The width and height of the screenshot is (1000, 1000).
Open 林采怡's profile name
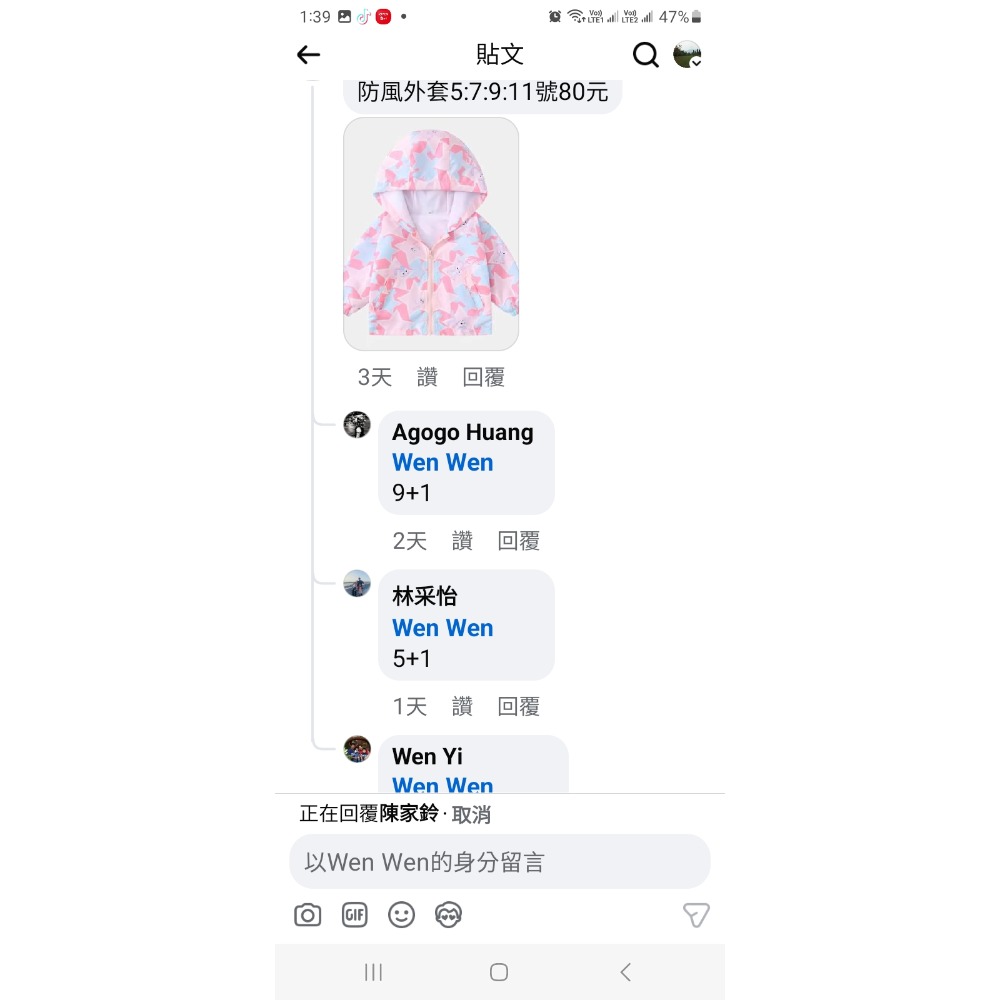[424, 597]
